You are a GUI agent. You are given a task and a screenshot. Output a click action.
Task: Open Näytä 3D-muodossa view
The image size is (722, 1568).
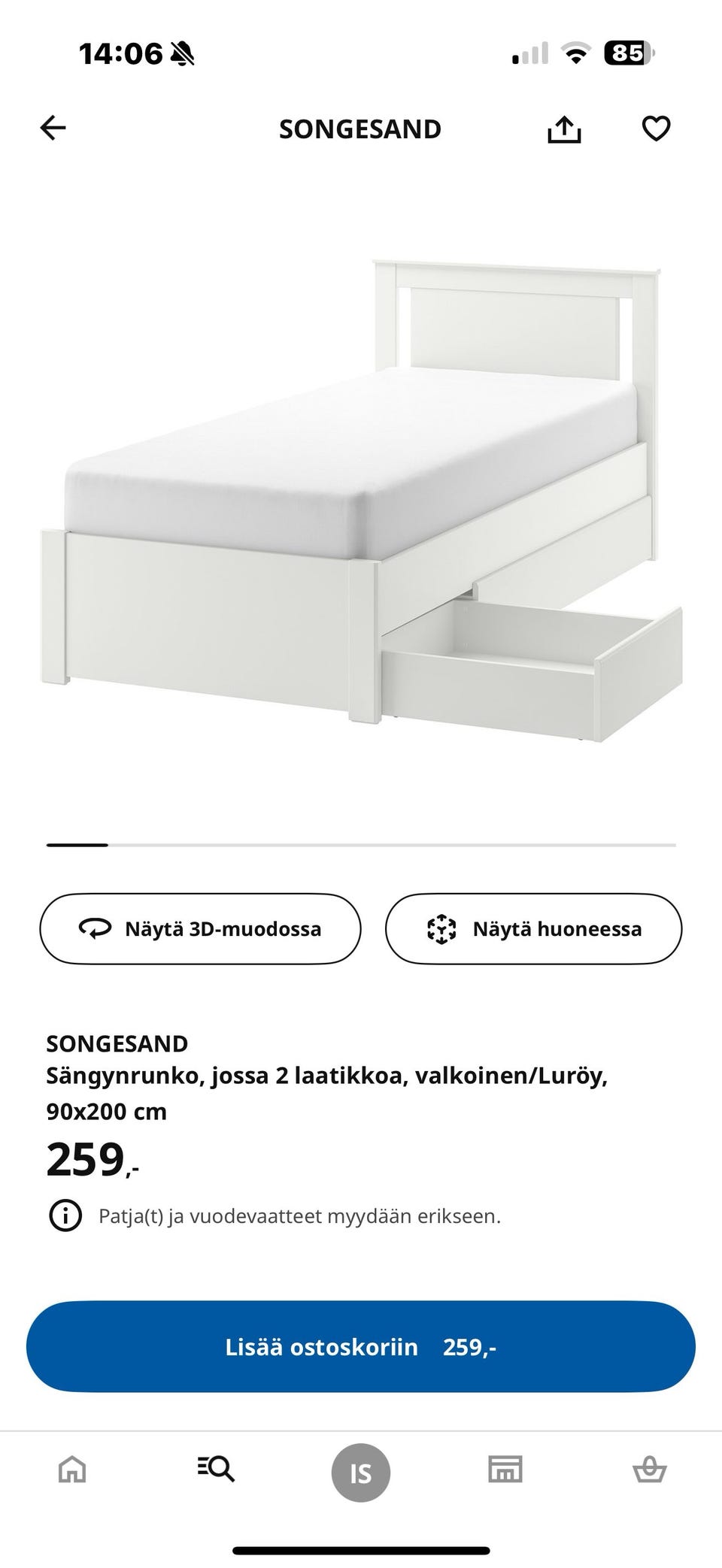[x=201, y=928]
